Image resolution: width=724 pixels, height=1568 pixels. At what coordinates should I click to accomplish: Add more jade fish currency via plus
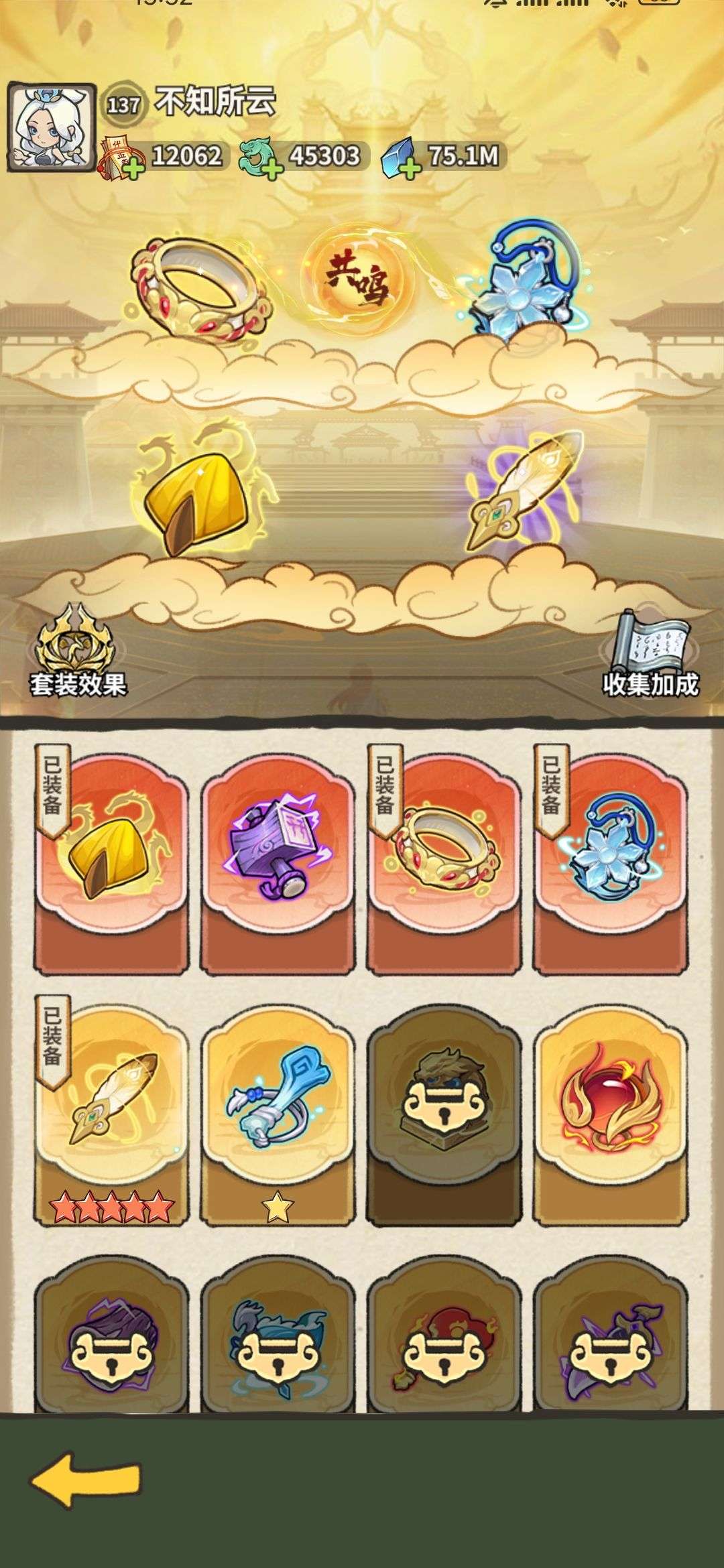click(270, 169)
